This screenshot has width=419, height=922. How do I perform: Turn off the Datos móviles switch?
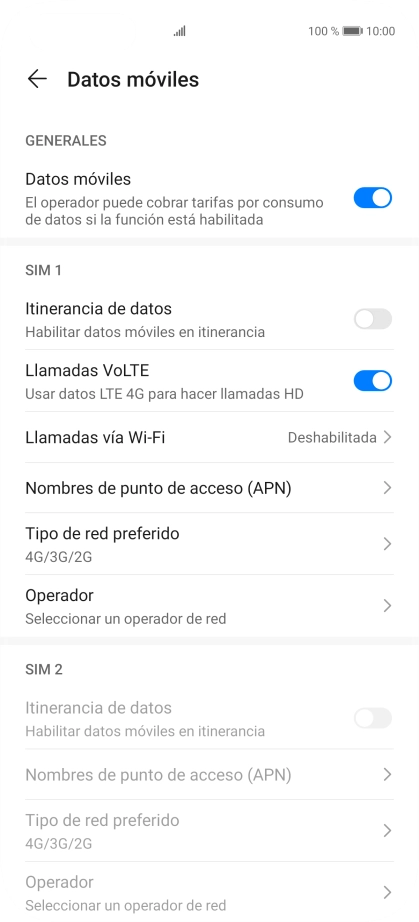point(373,198)
